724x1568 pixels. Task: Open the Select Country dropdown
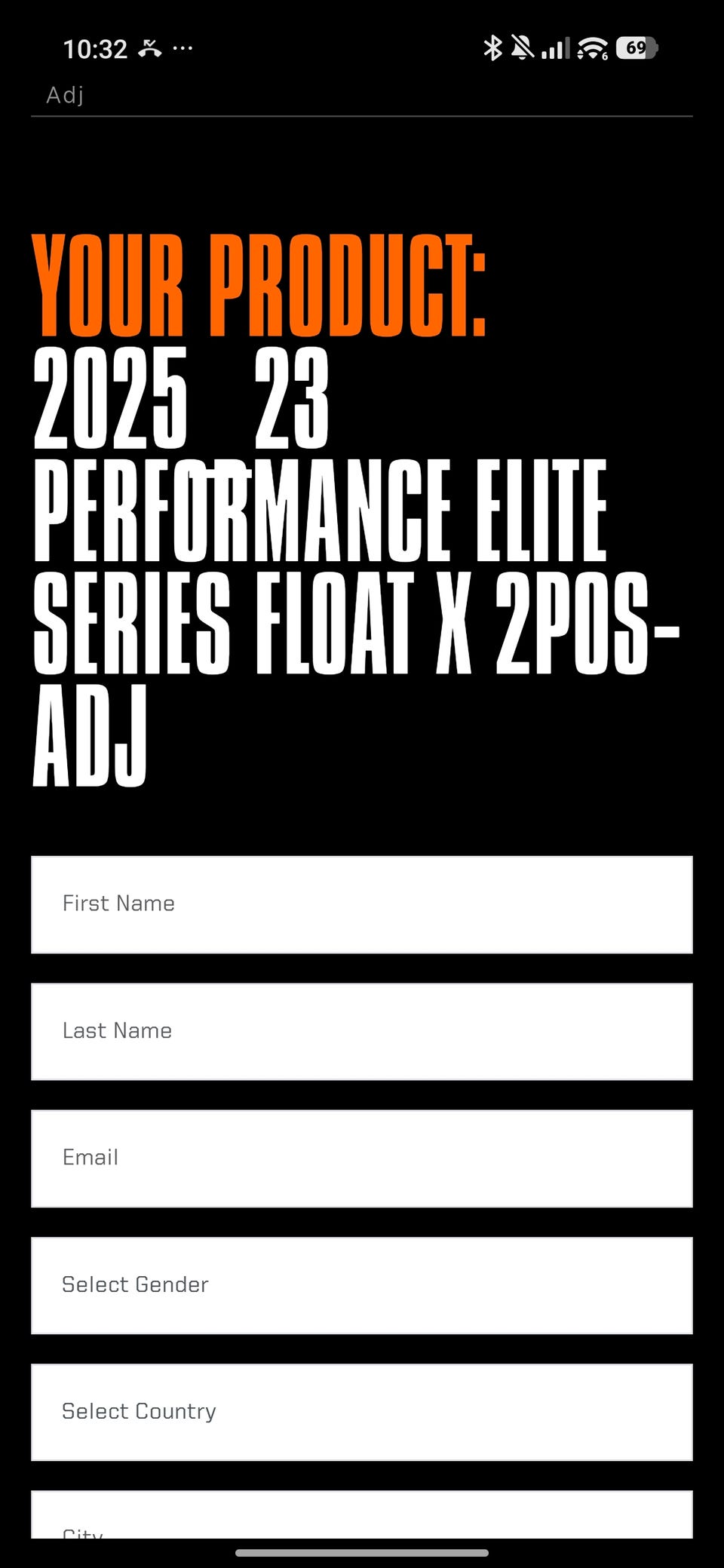[362, 1412]
